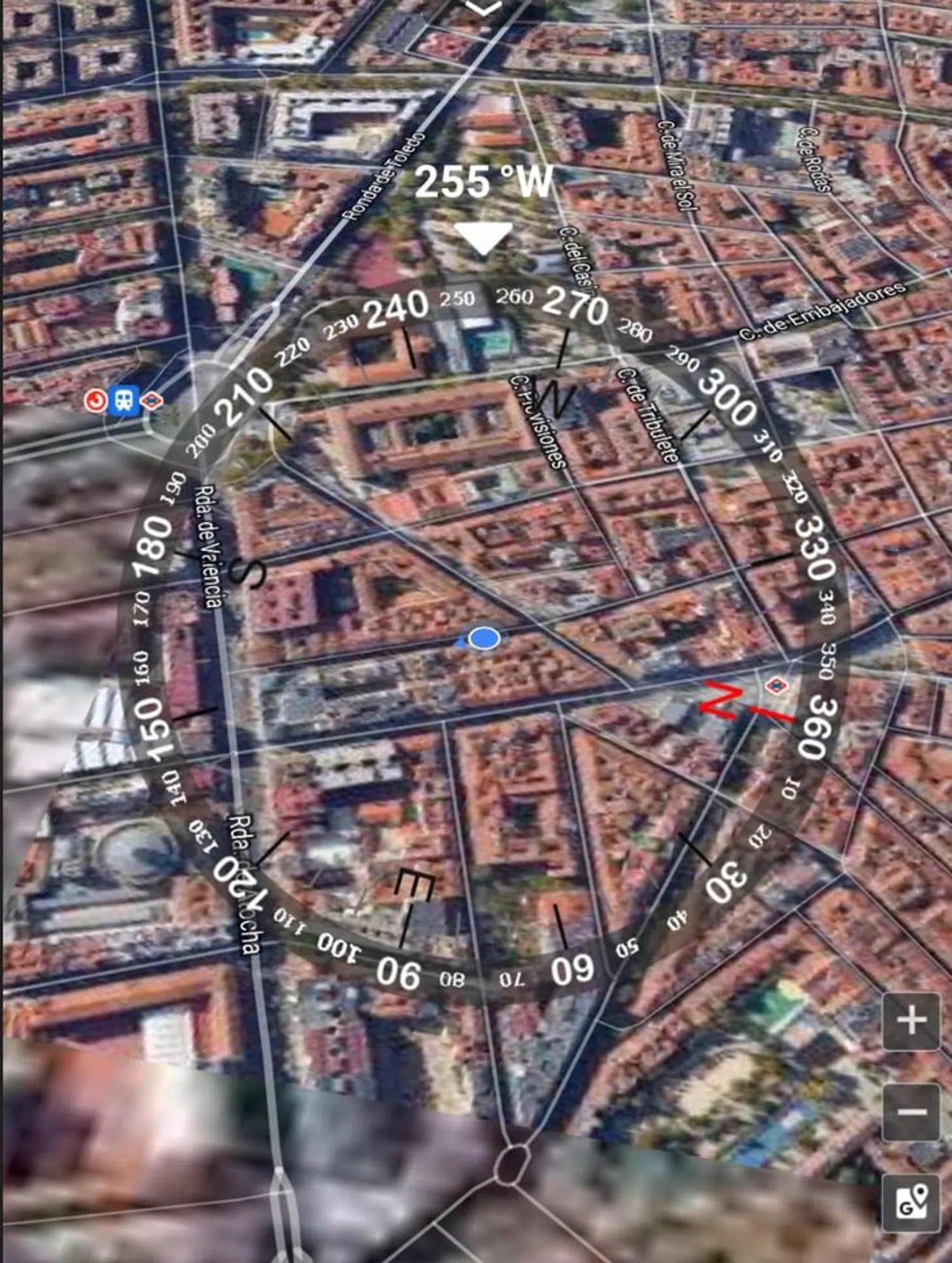The width and height of the screenshot is (952, 1263).
Task: Zoom out of the map
Action: coord(911,1112)
